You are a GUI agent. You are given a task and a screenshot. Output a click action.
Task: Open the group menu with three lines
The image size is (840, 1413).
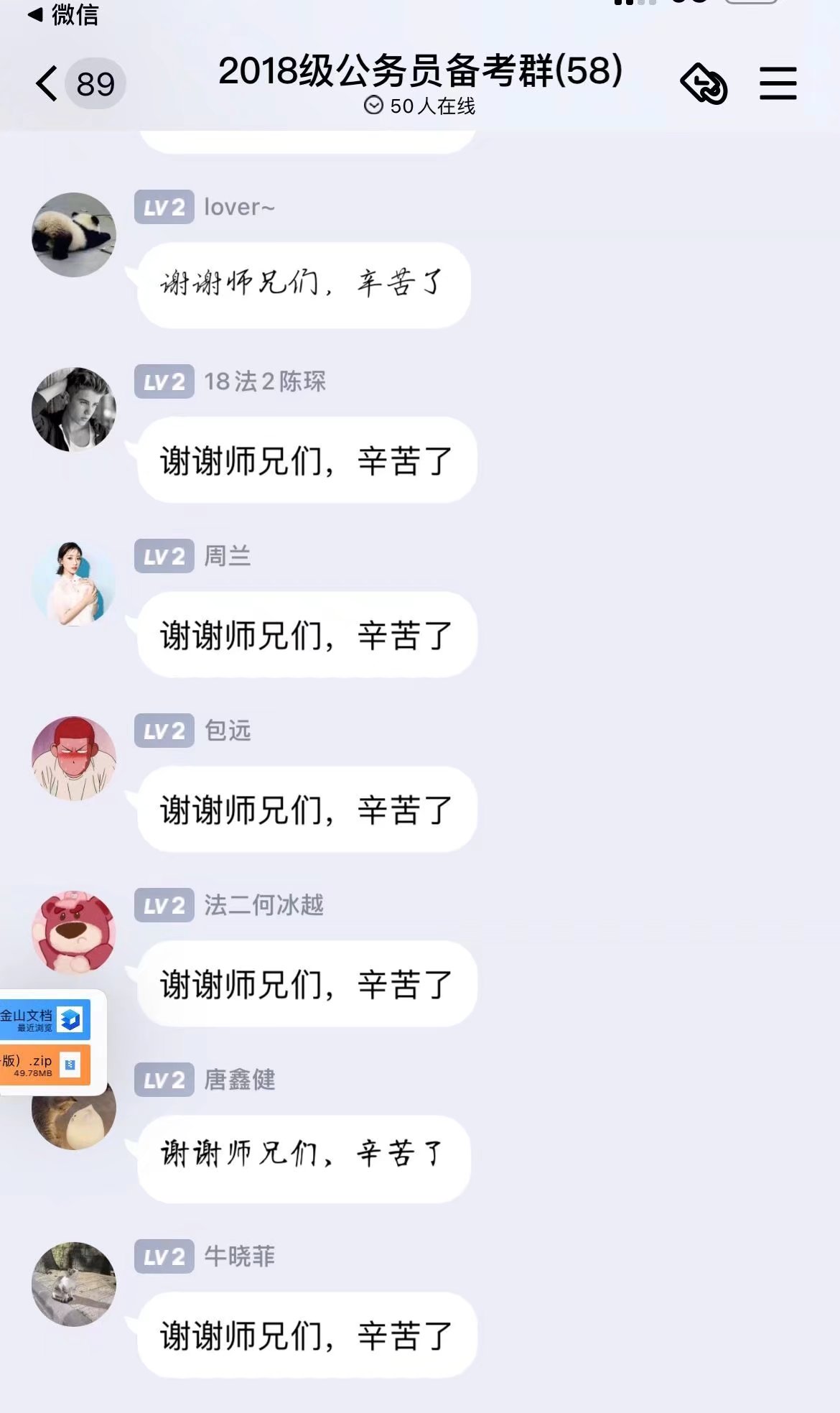778,83
